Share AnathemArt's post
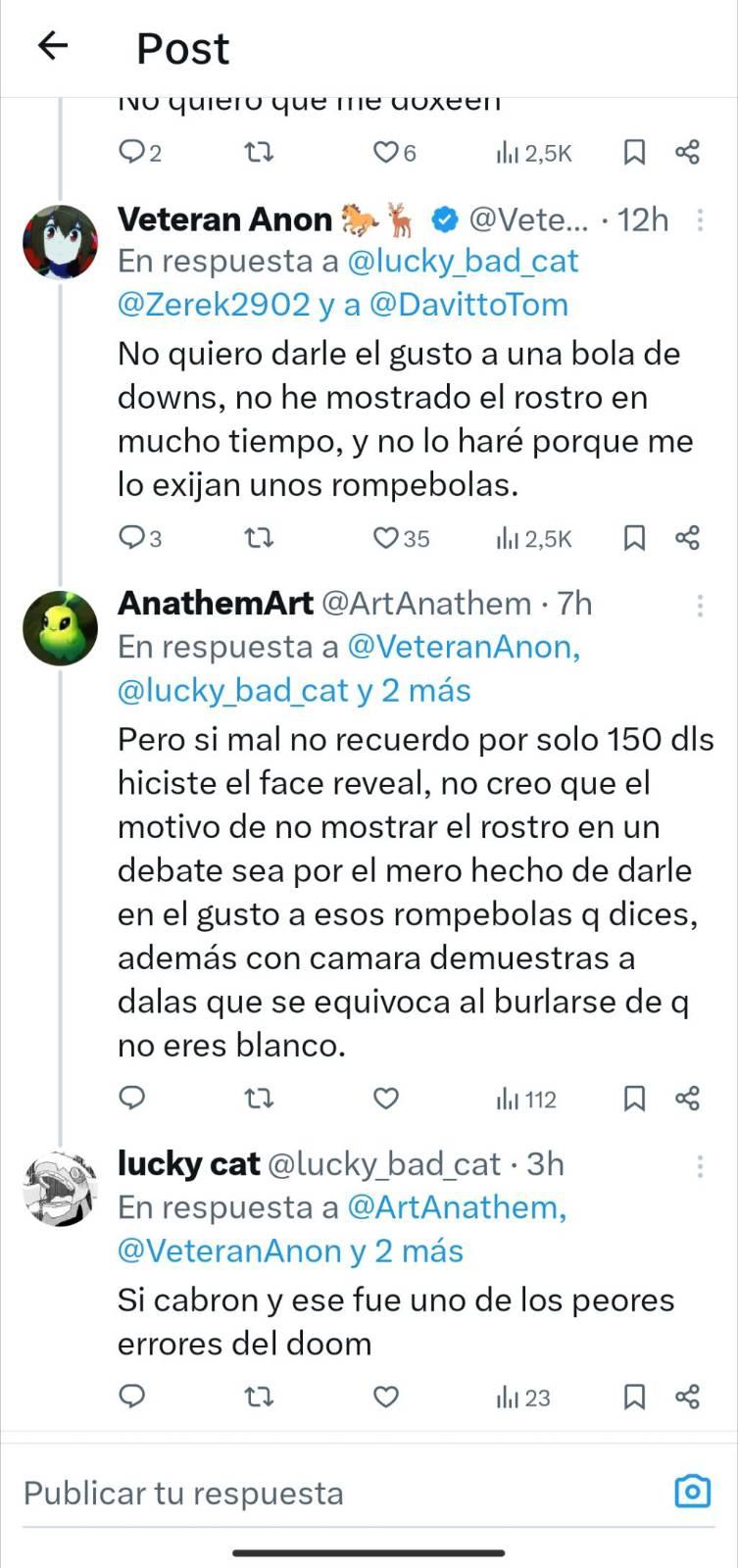 688,1099
